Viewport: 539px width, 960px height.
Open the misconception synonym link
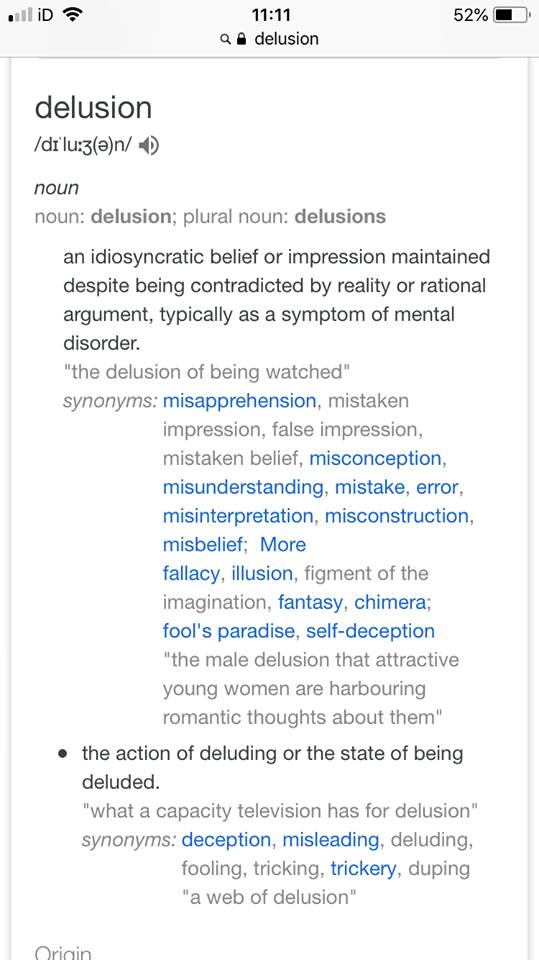[x=375, y=459]
